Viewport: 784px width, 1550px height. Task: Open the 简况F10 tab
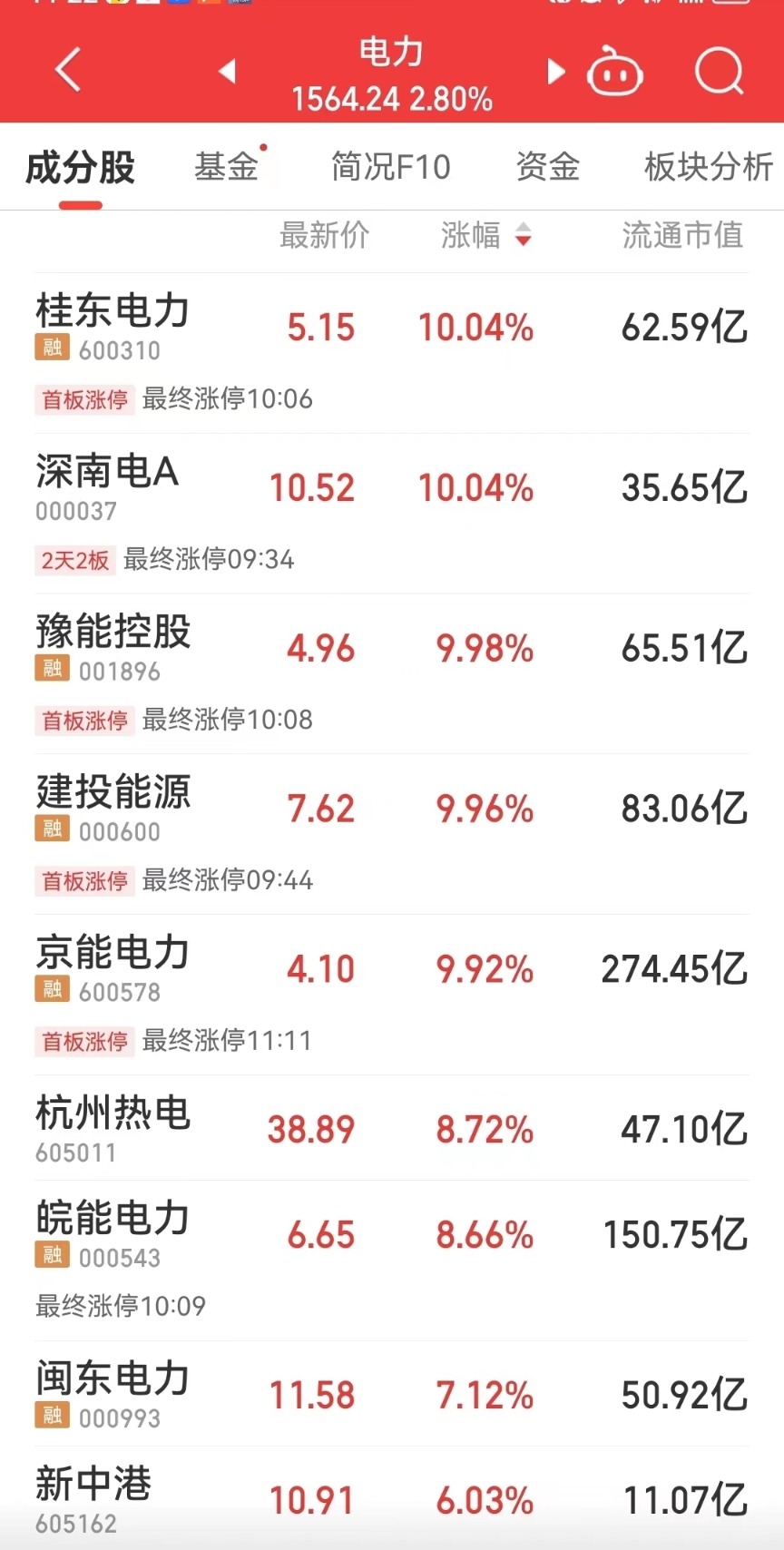pos(390,167)
